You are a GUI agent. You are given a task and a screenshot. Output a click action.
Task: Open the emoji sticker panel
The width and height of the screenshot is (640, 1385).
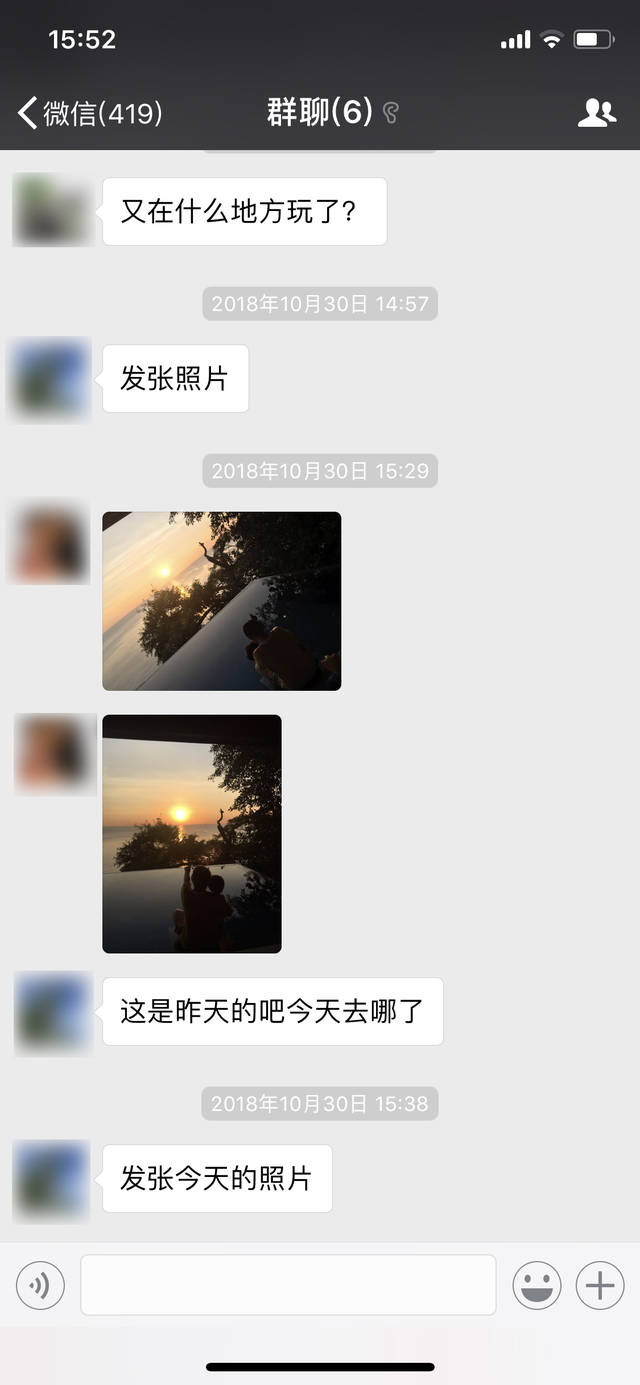click(x=537, y=1285)
